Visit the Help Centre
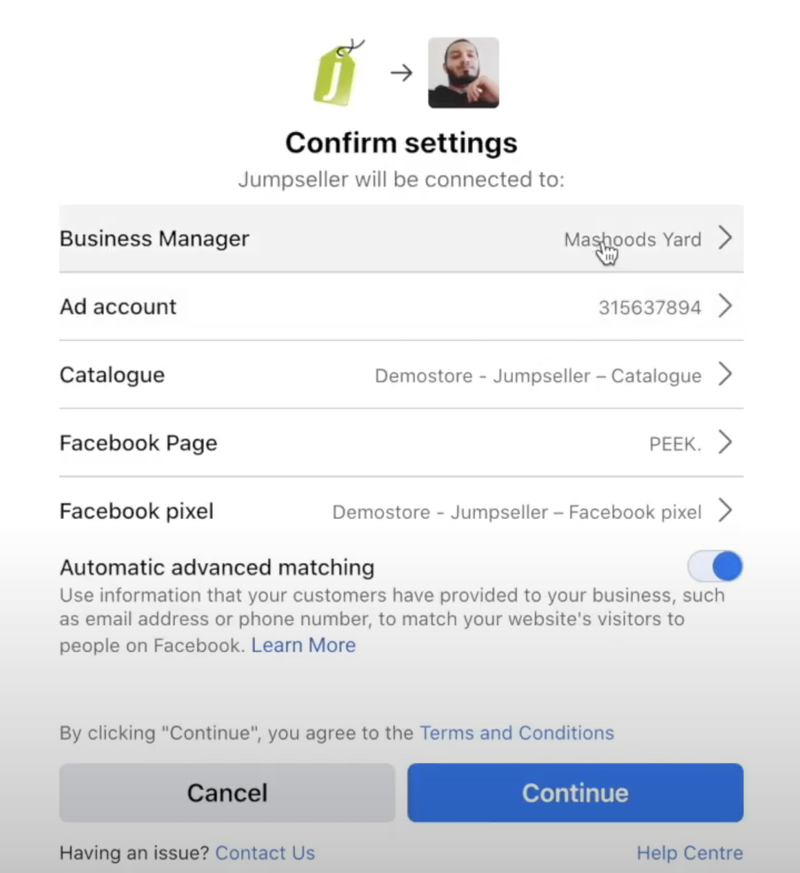The image size is (800, 873). click(x=689, y=853)
